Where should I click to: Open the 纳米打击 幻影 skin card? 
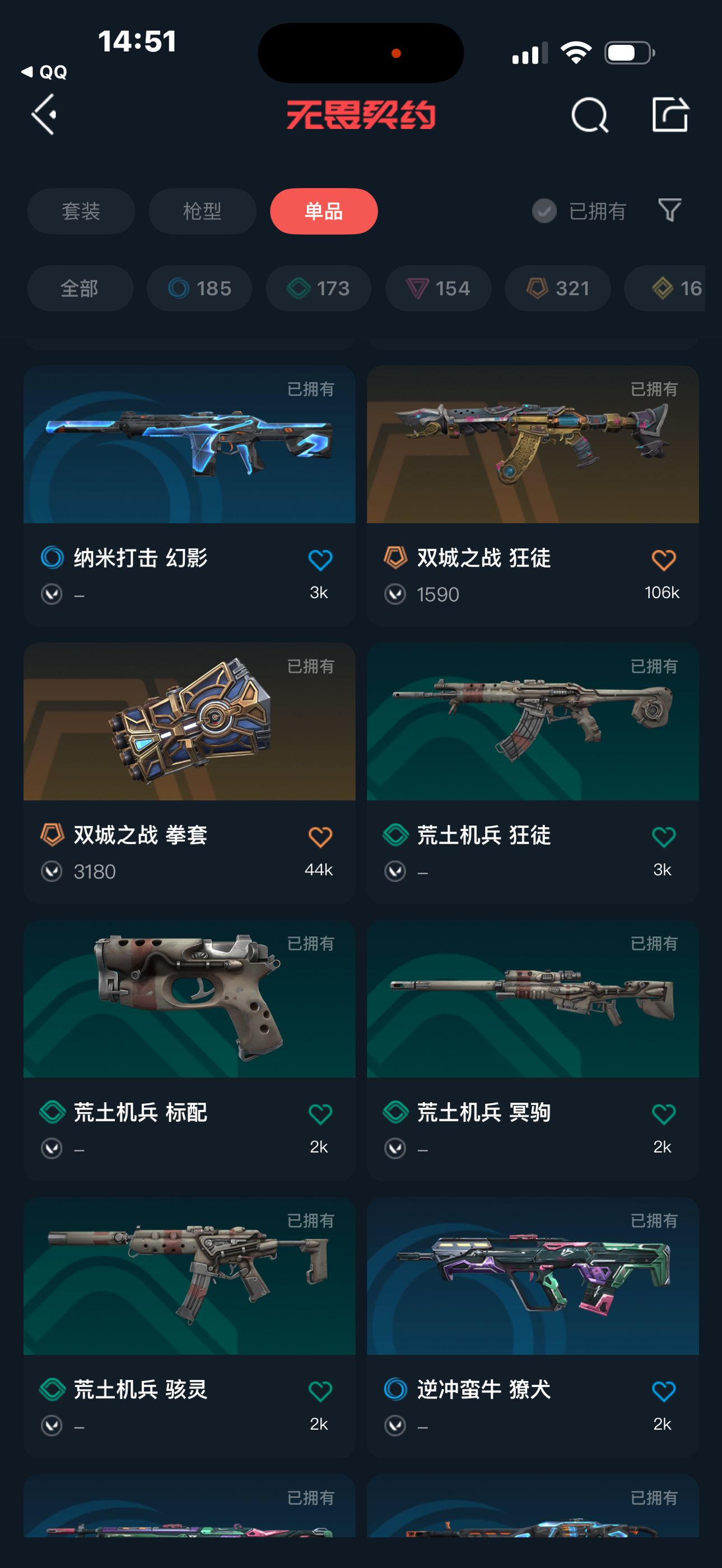pos(189,444)
